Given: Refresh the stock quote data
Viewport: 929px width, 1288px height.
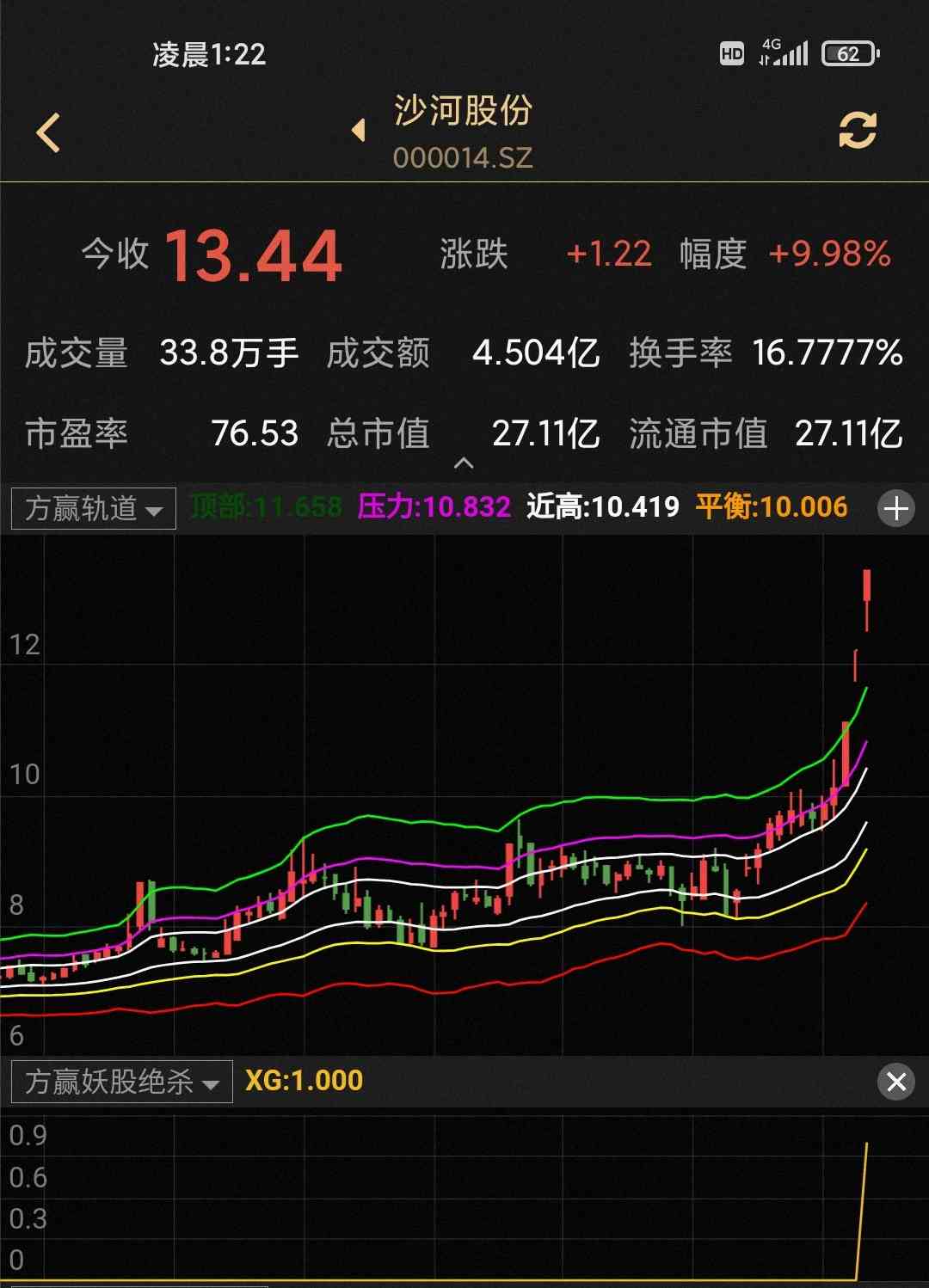Looking at the screenshot, I should tap(857, 131).
